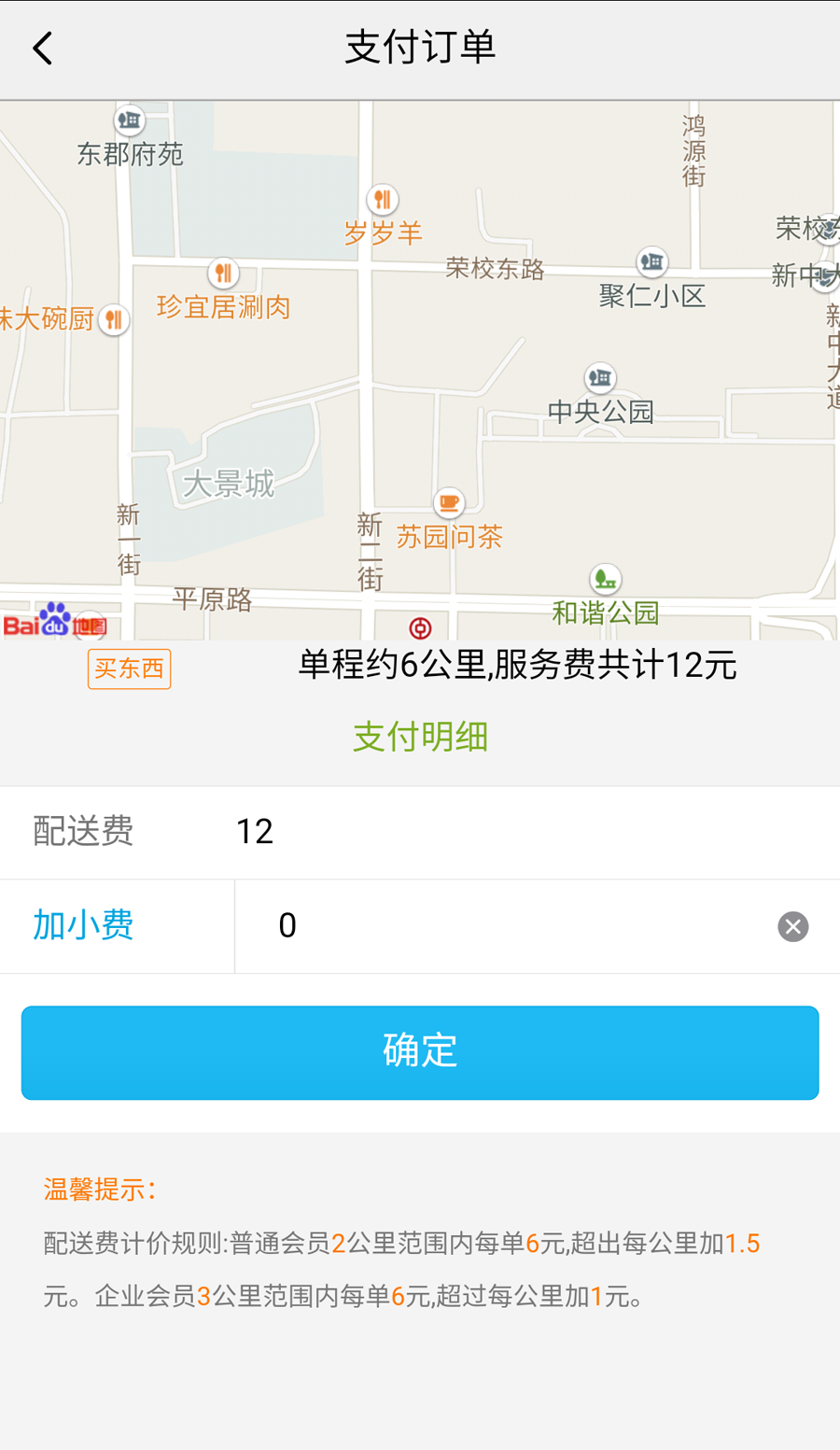Tap the 确定 button to confirm payment
Screen dimensions: 840x1450
pos(420,1052)
